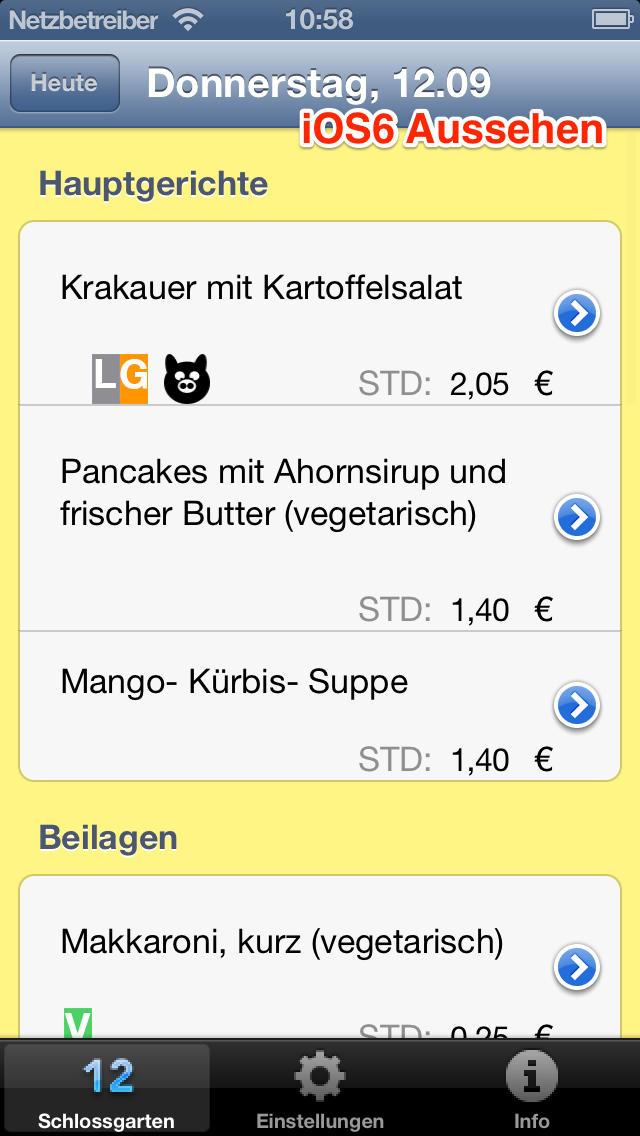Tap the Heute button

click(x=65, y=83)
